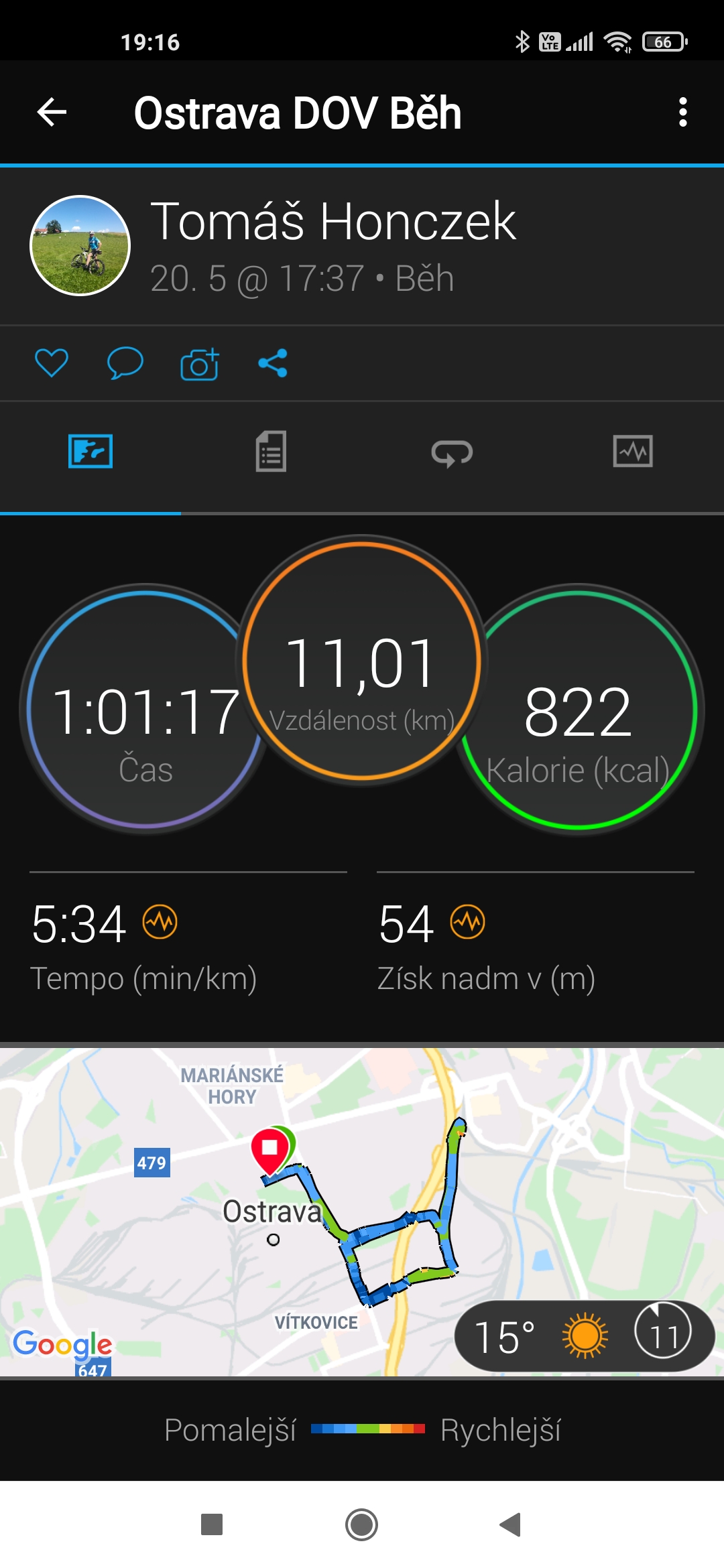Open weather details showing 15°
Image resolution: width=724 pixels, height=1568 pixels.
tap(585, 1337)
